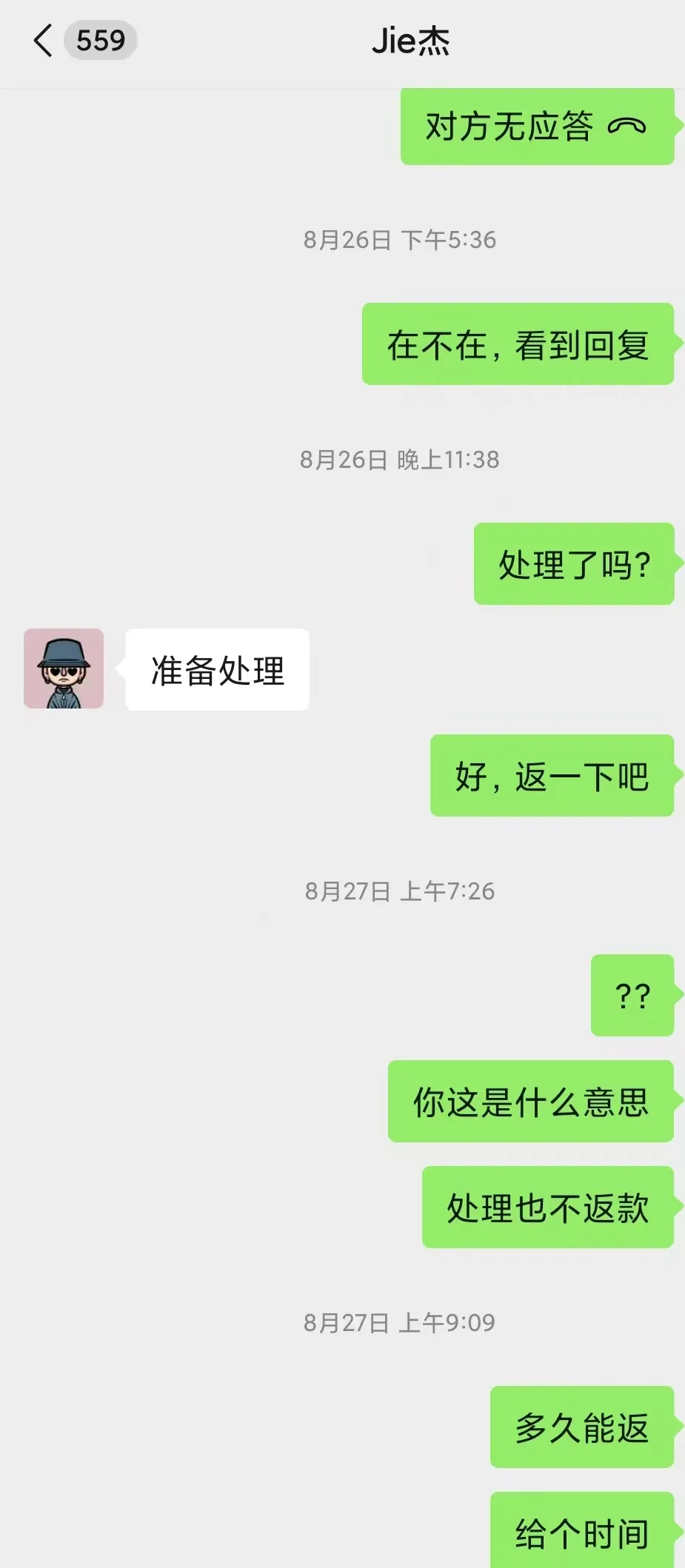Select the timestamp 8月26日 晚上11:38

pos(400,460)
